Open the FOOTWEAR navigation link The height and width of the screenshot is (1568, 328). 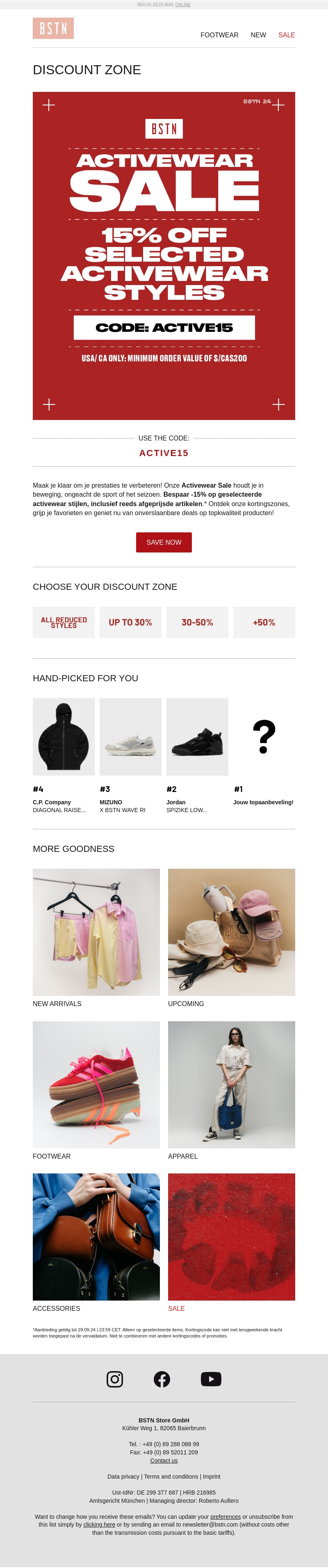pyautogui.click(x=219, y=35)
